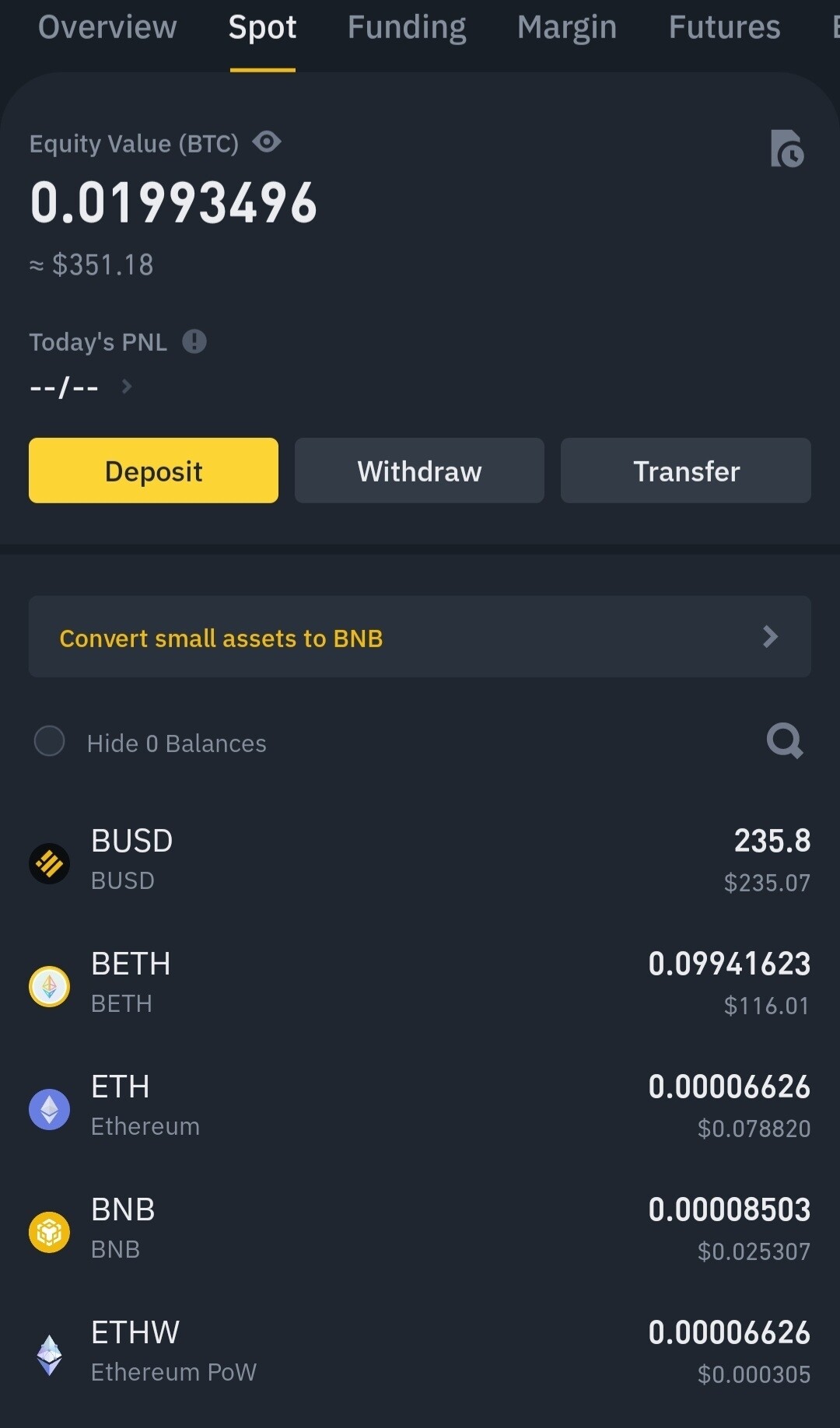Switch to the Funding tab
The width and height of the screenshot is (840, 1428).
(x=406, y=28)
